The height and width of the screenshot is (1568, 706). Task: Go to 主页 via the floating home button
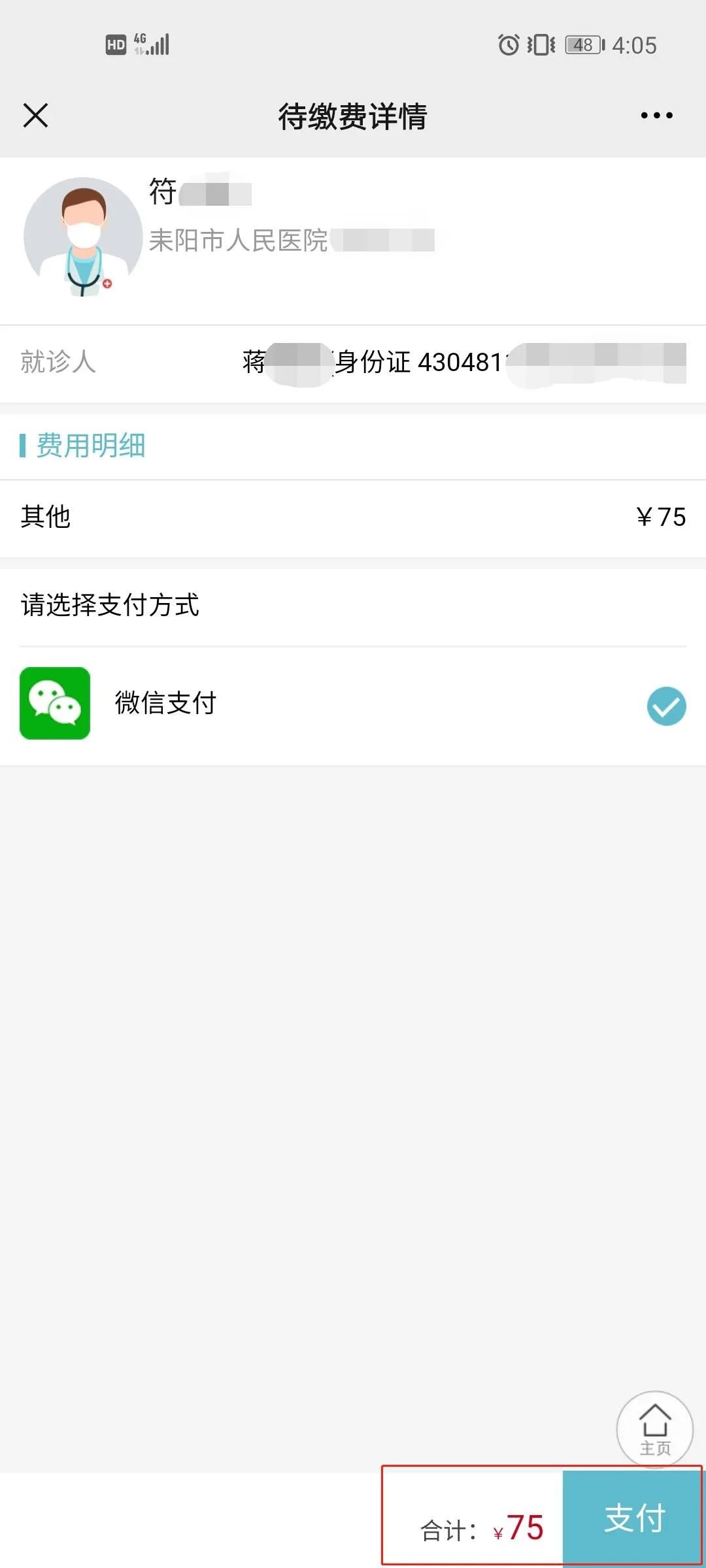[654, 1429]
